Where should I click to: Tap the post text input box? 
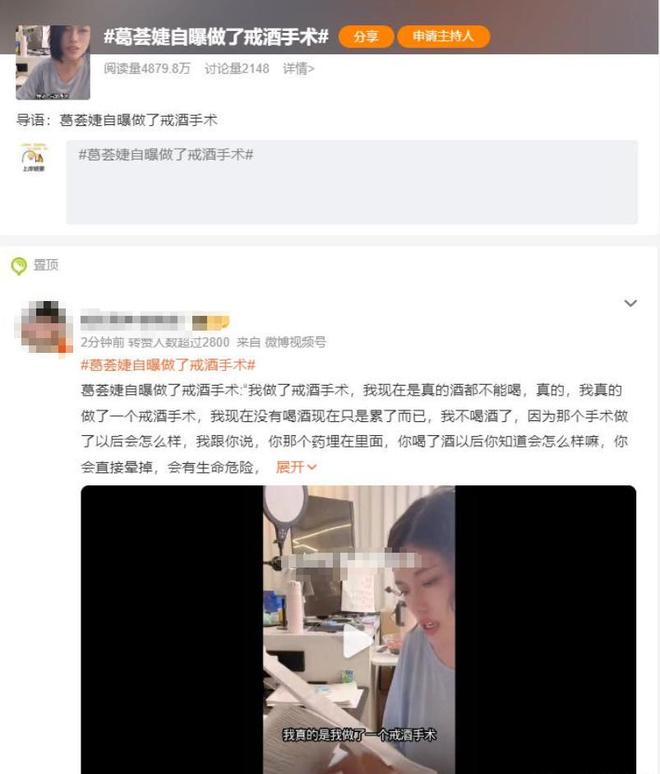coord(351,182)
